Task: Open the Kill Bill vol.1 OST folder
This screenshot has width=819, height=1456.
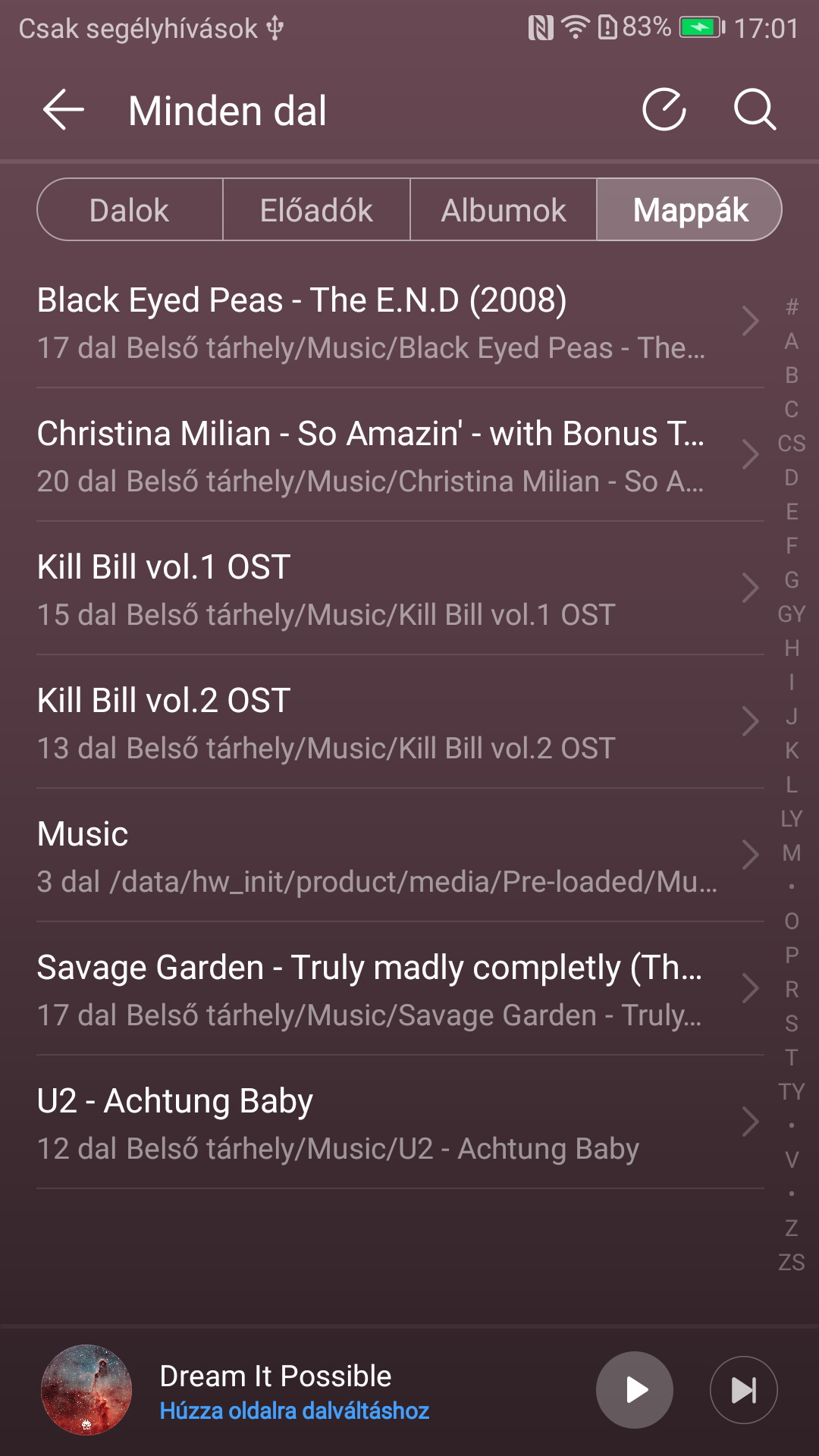Action: (379, 589)
